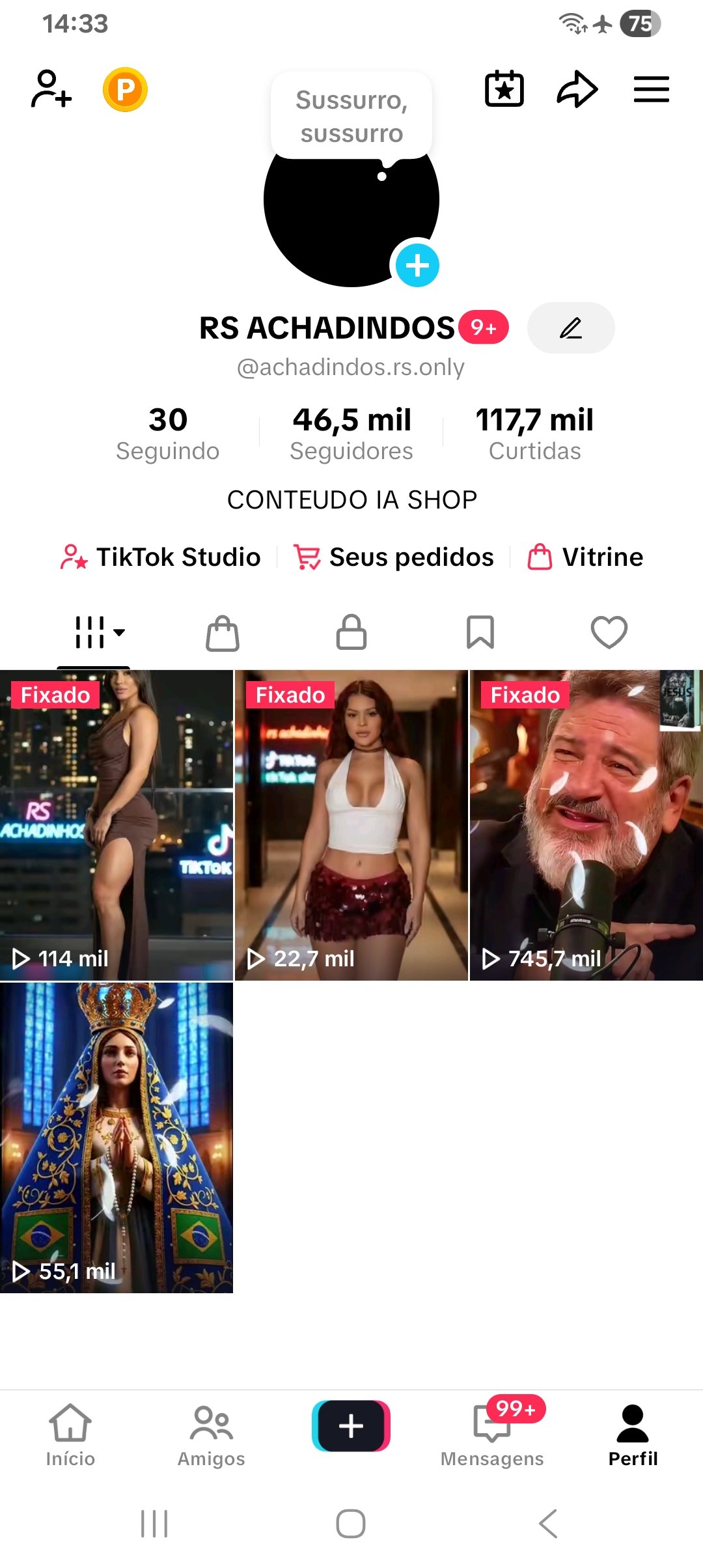Image resolution: width=703 pixels, height=1568 pixels.
Task: Share this profile
Action: coord(577,89)
